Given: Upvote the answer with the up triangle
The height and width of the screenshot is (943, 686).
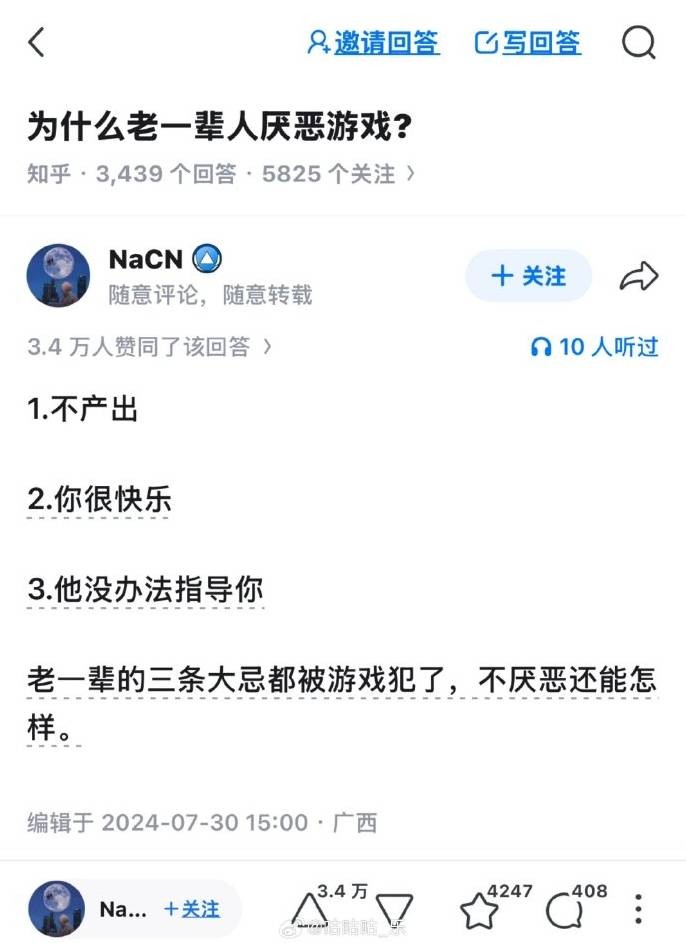Looking at the screenshot, I should click(312, 909).
